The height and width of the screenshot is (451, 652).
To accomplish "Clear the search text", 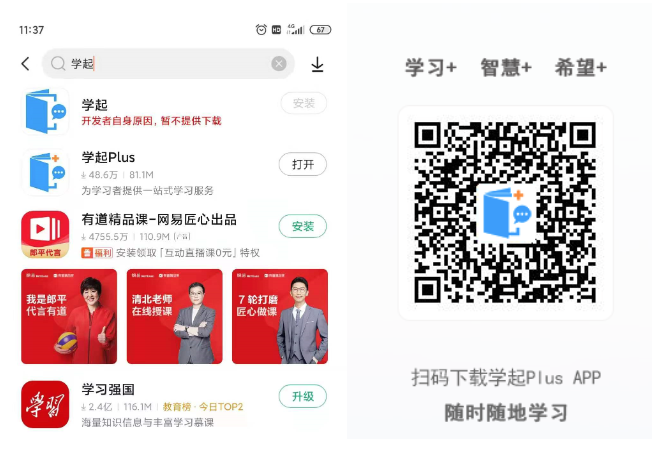I will 279,64.
